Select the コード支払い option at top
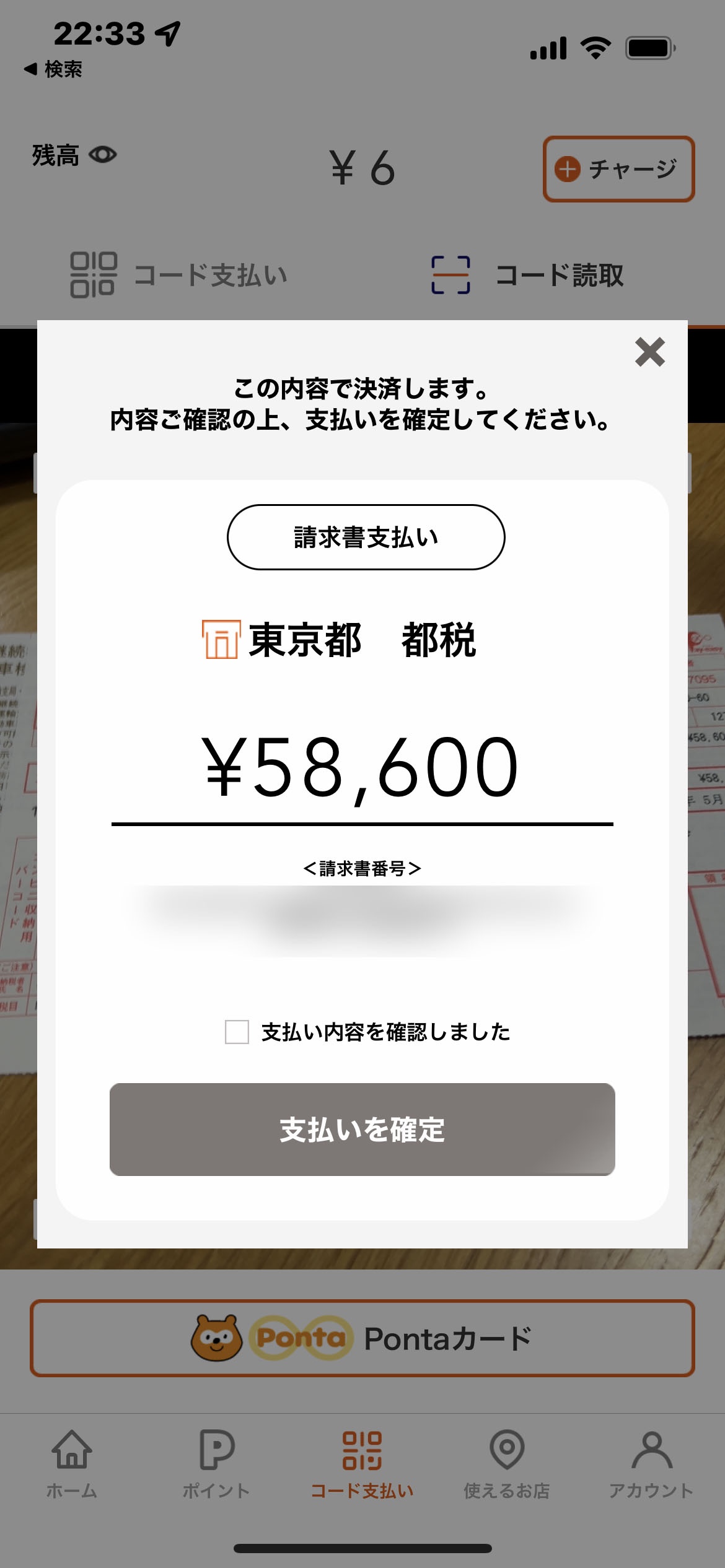Screen dimensions: 725x1568 tap(179, 275)
